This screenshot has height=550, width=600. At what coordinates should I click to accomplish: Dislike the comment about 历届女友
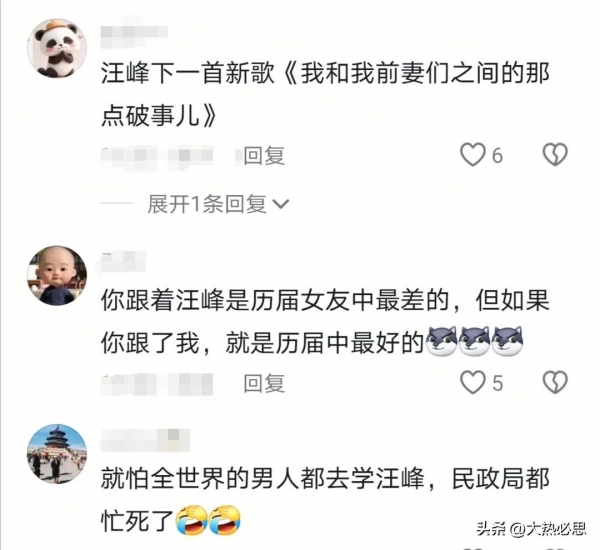tap(555, 382)
